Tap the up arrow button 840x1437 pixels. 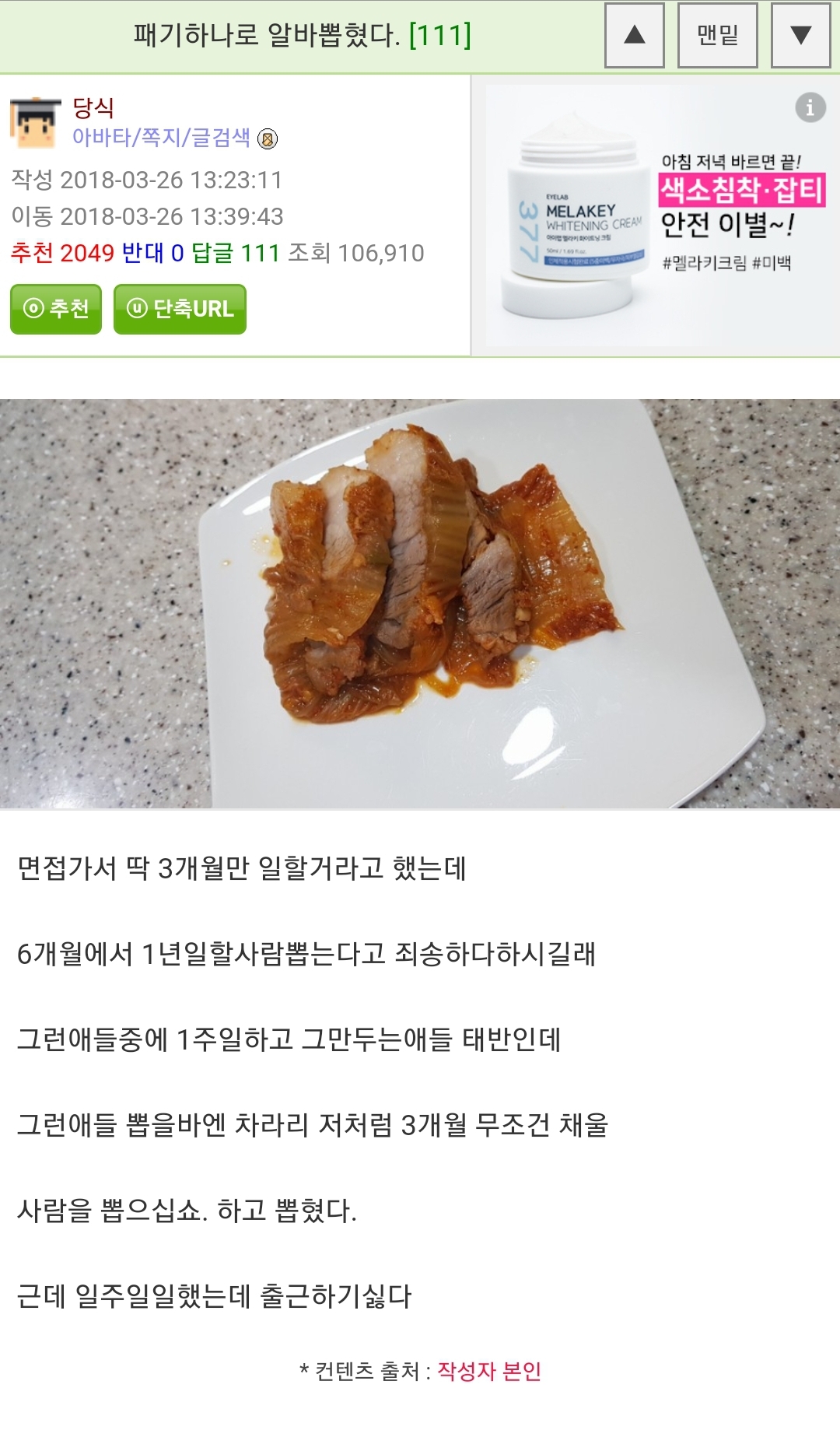pos(635,35)
